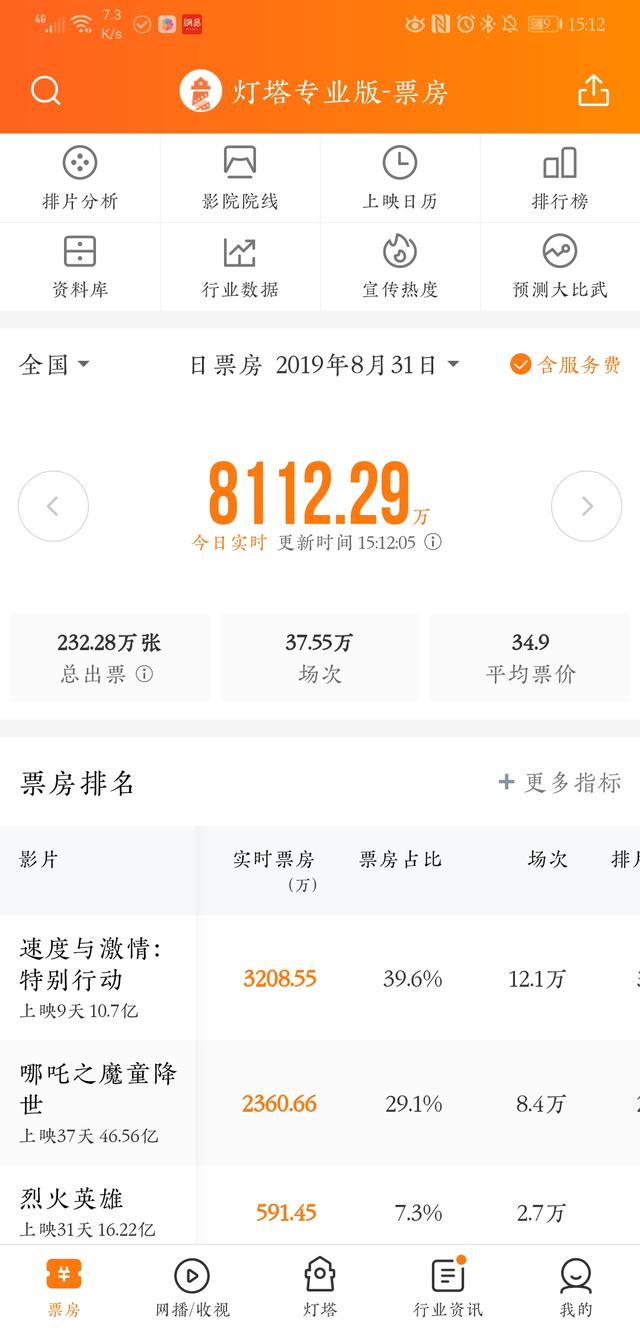
Task: Open 哪吒之魔童降世 movie row
Action: tap(320, 1103)
